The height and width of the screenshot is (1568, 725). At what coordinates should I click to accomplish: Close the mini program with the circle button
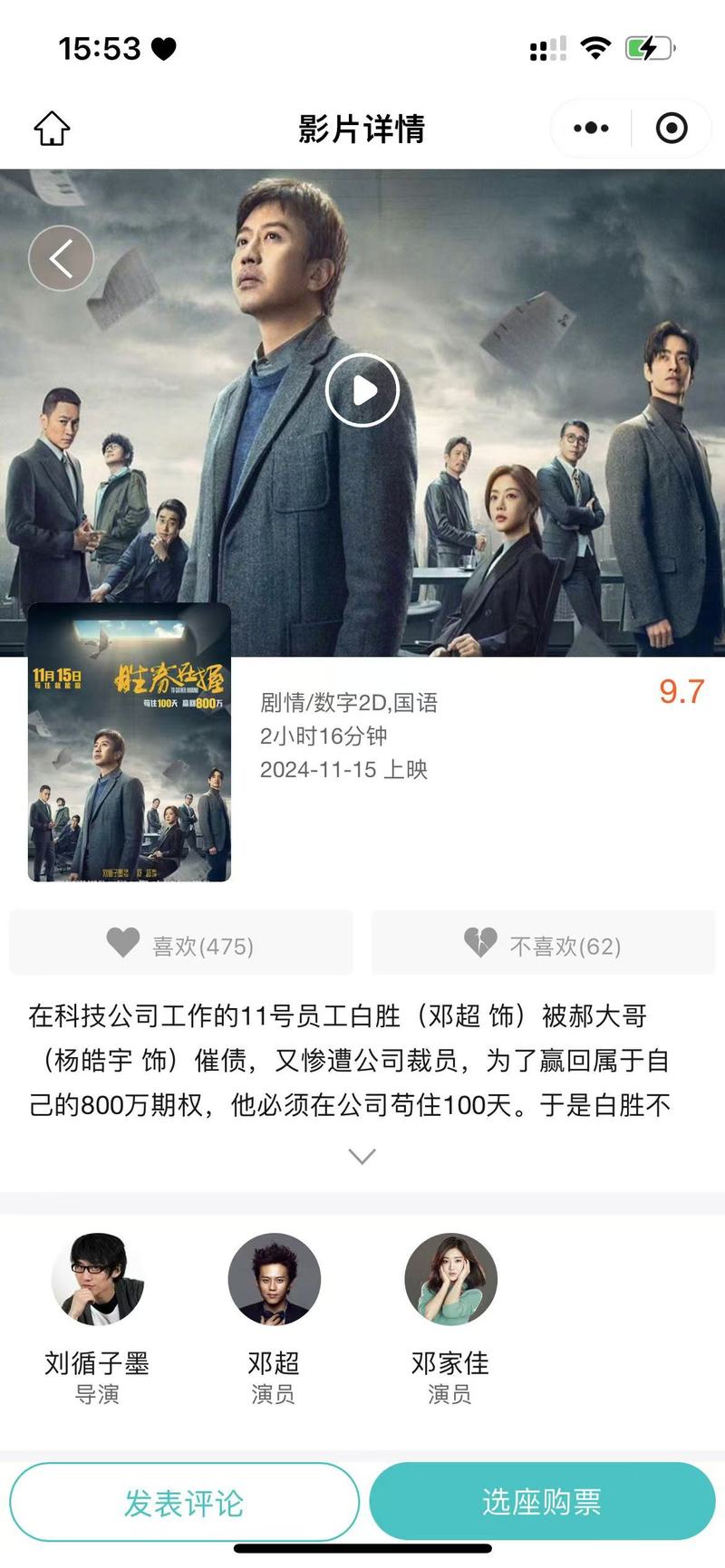click(672, 129)
